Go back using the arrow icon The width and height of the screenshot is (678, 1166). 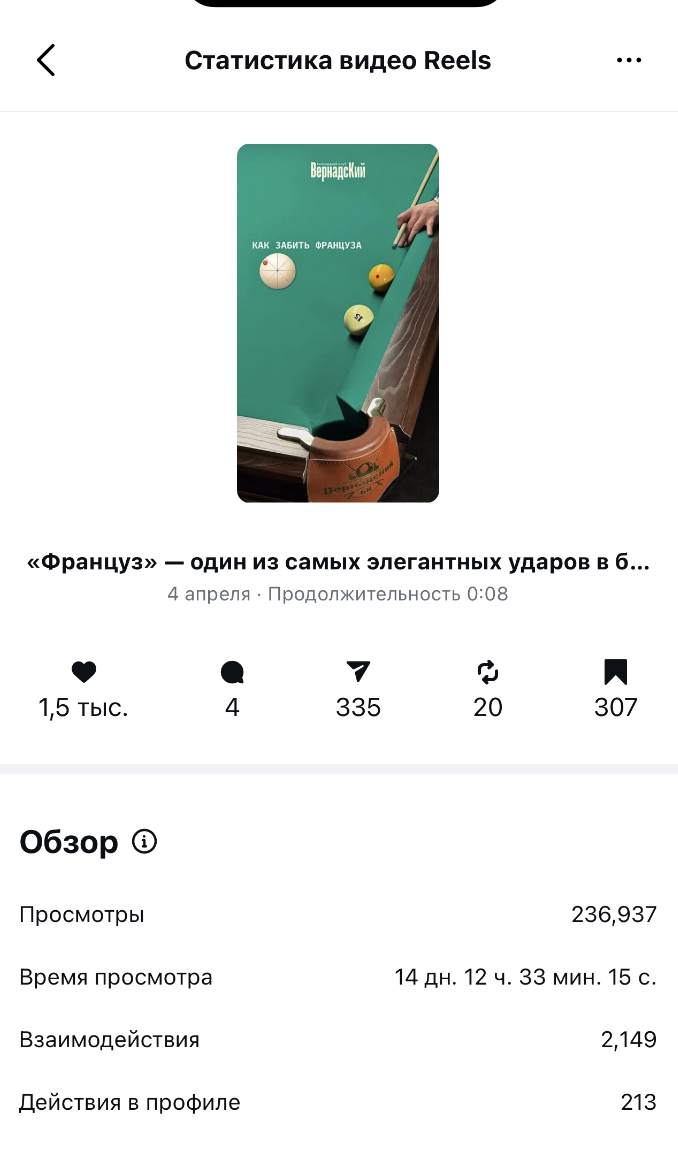click(x=46, y=60)
